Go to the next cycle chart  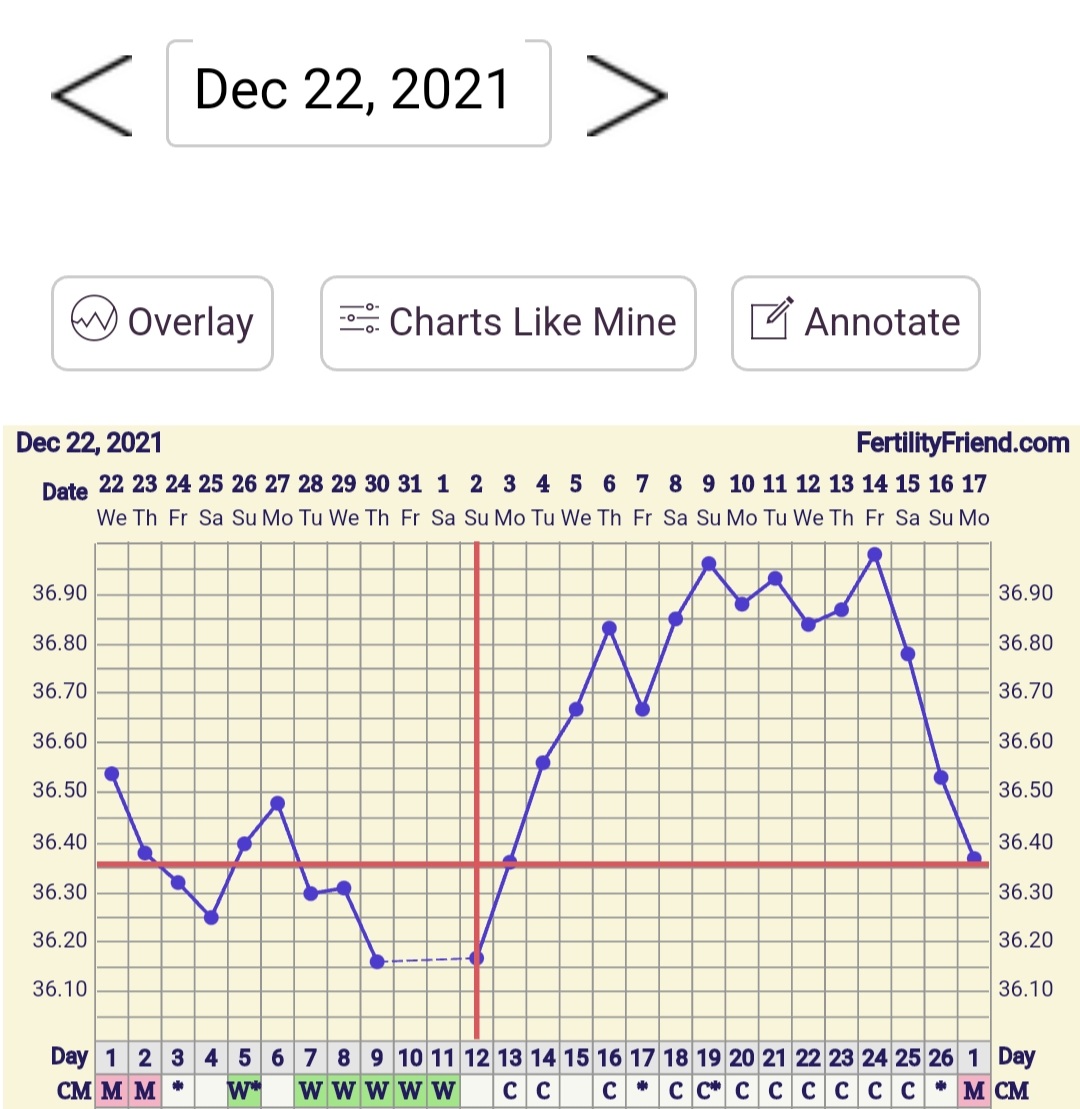click(x=626, y=95)
